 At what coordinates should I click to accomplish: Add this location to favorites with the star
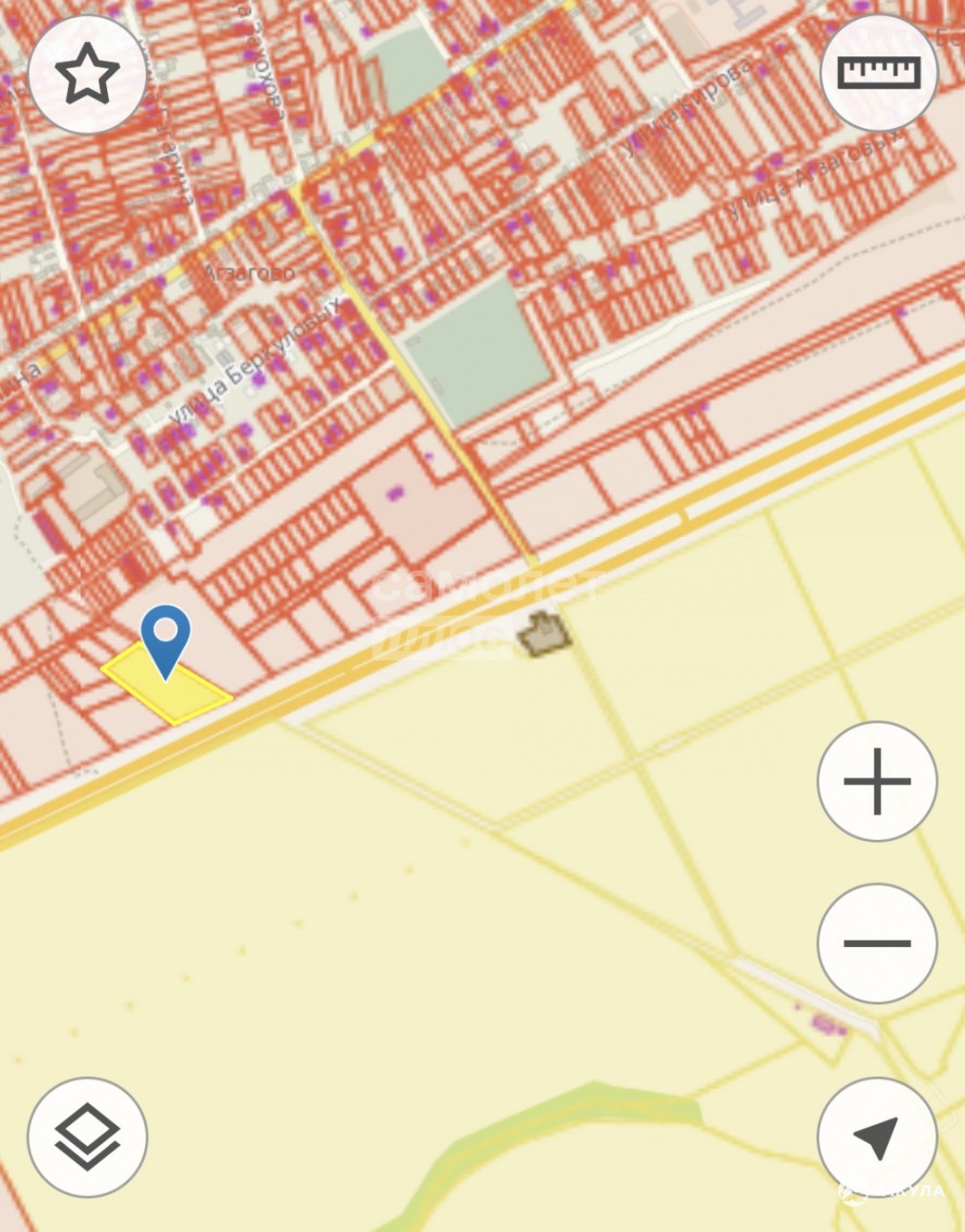[x=88, y=75]
